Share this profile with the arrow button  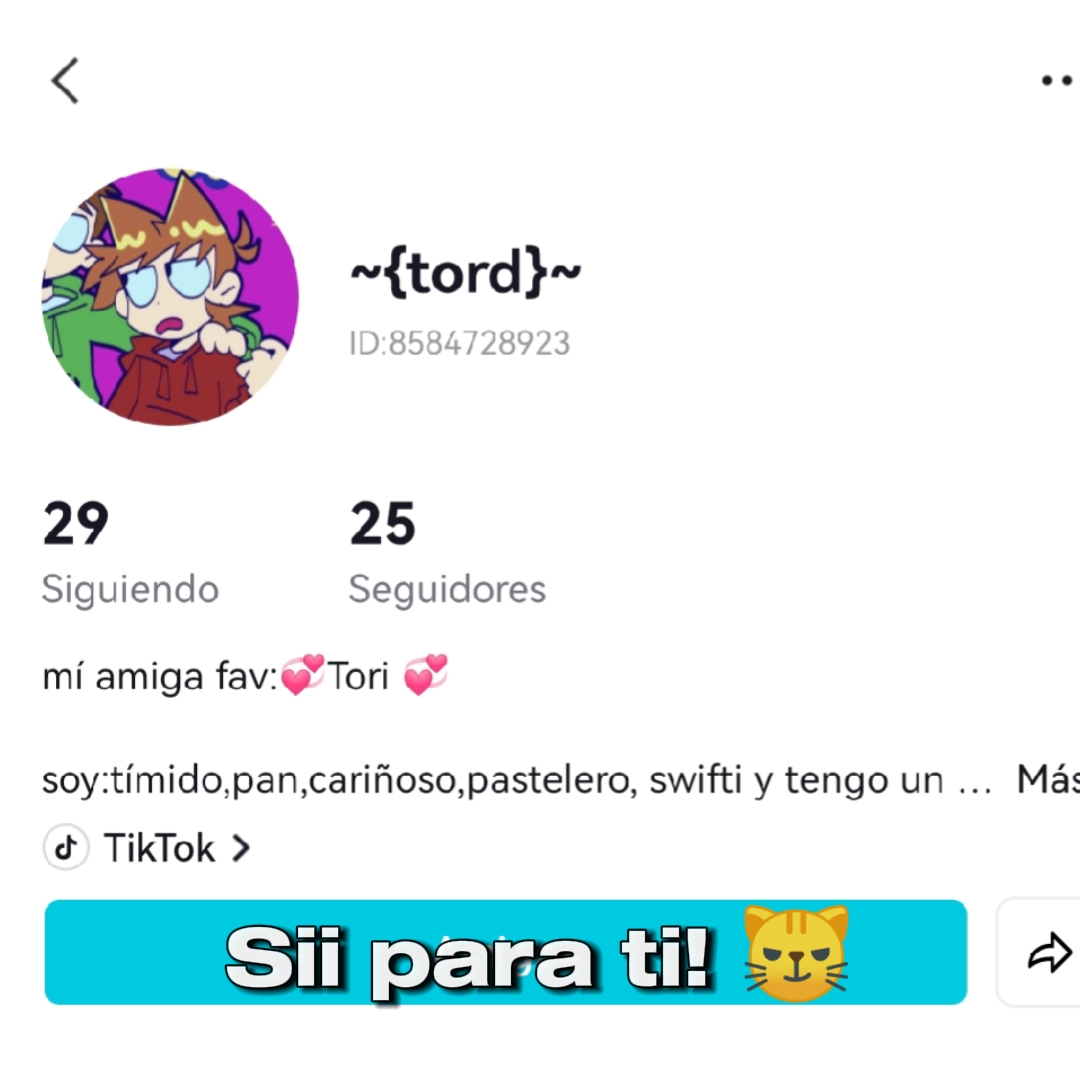[1049, 953]
